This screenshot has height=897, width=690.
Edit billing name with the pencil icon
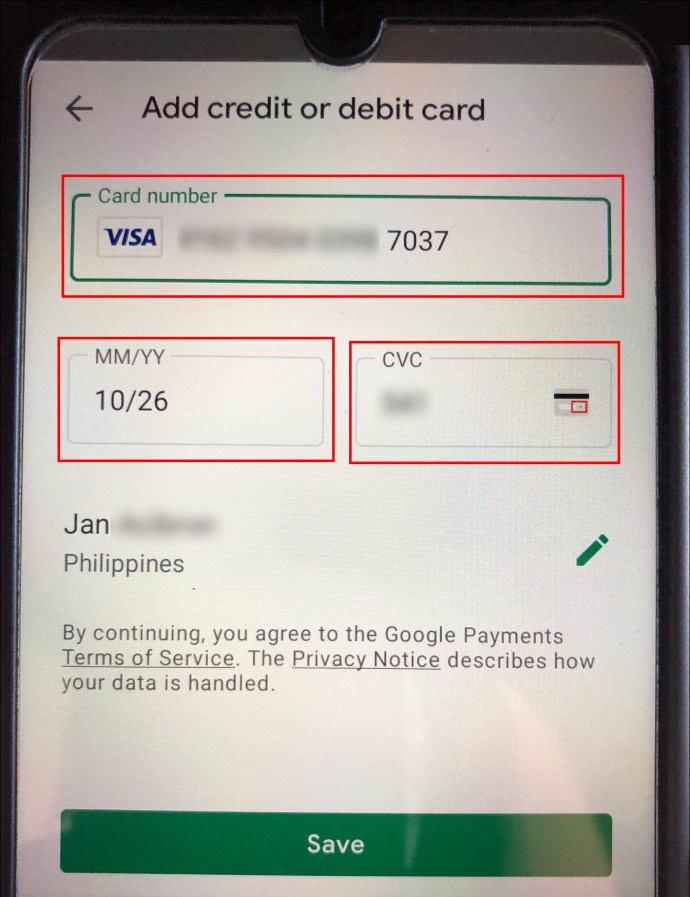(591, 551)
